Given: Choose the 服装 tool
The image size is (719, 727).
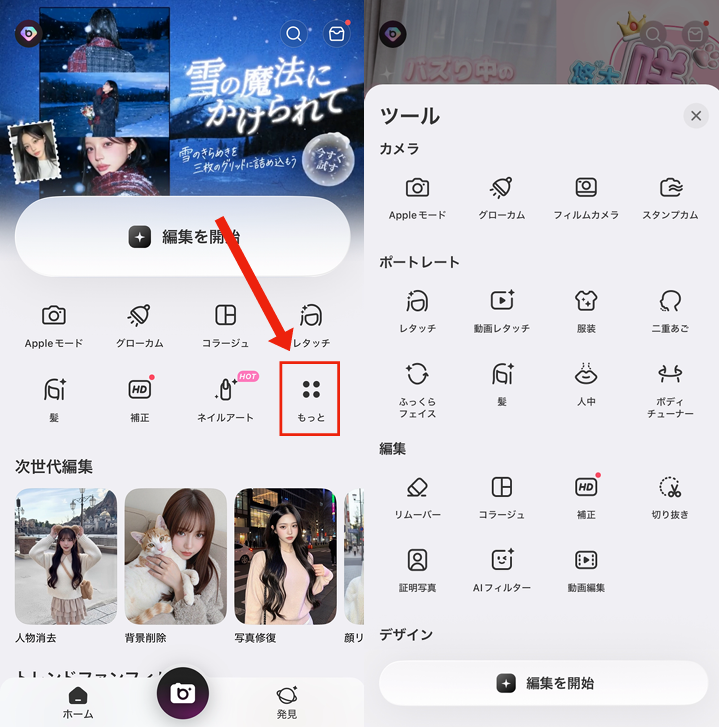Looking at the screenshot, I should [586, 310].
